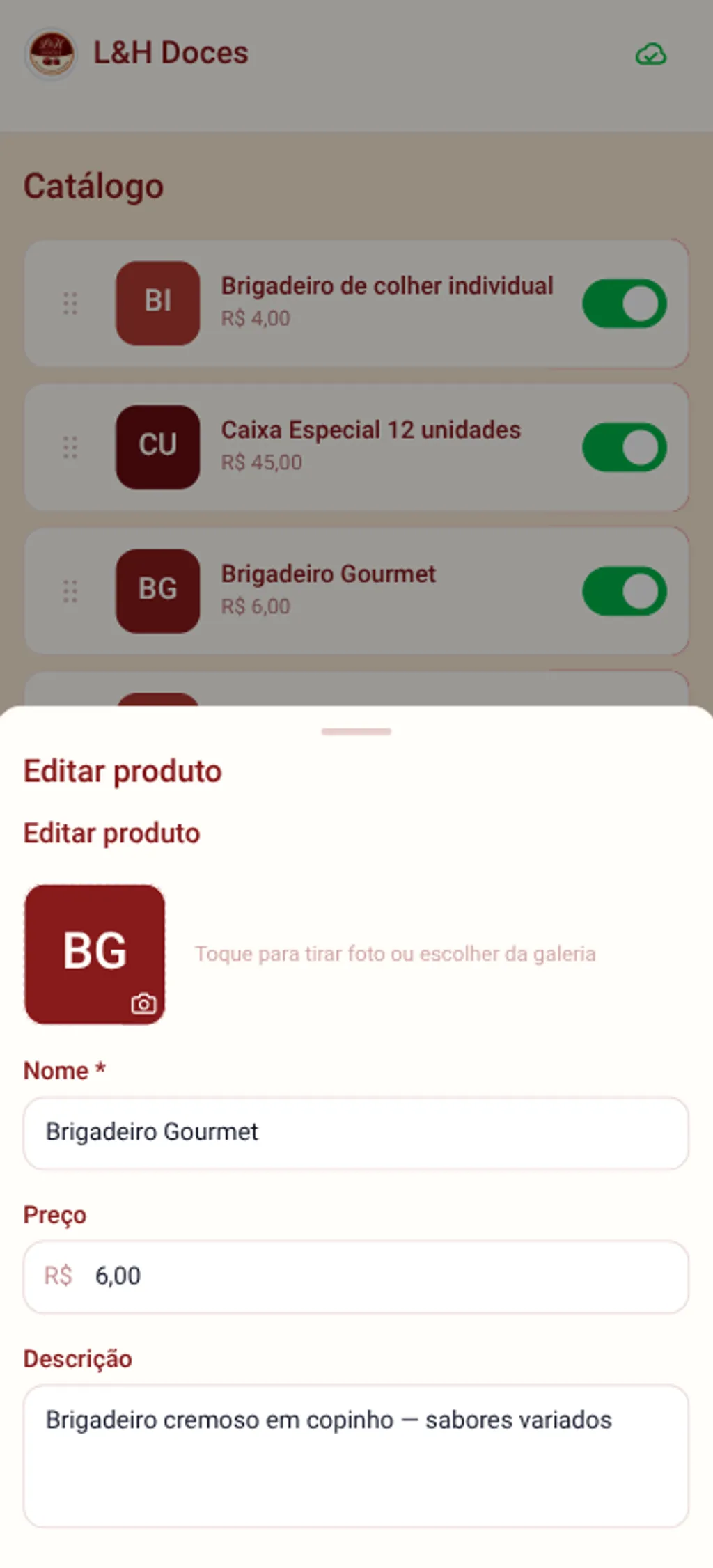Screen dimensions: 713x1568
Task: Toggle Brigadeiro Gourmet off
Action: click(623, 592)
